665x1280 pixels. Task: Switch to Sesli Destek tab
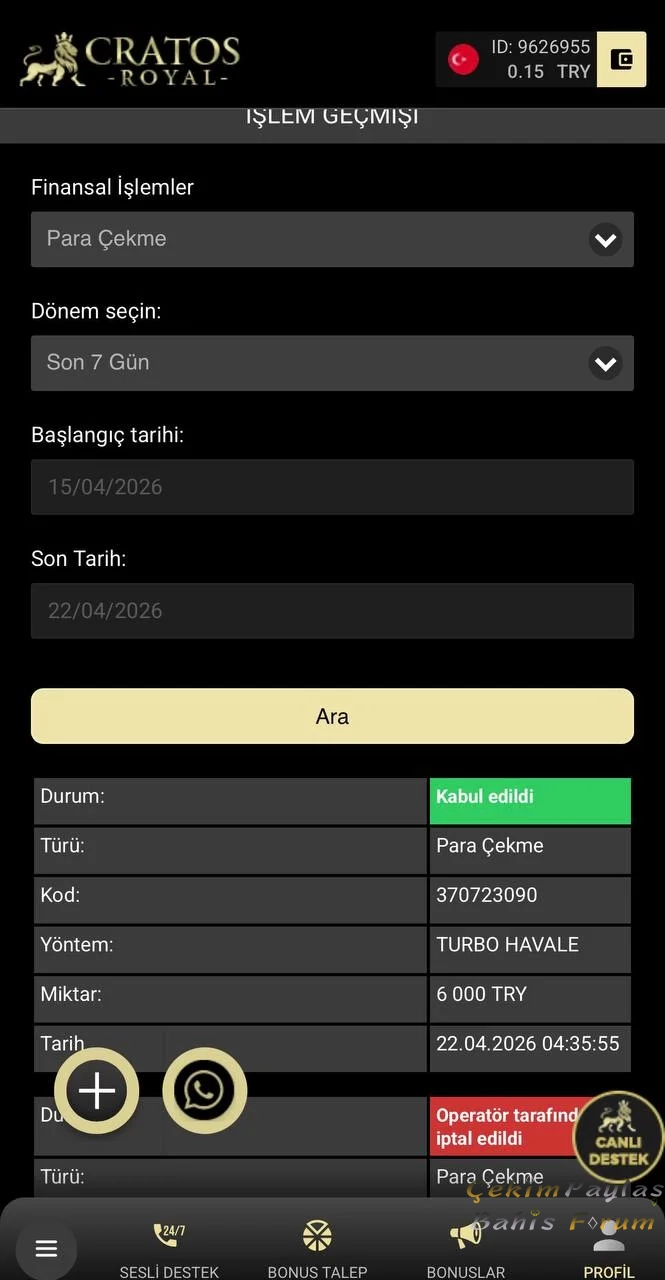169,1250
